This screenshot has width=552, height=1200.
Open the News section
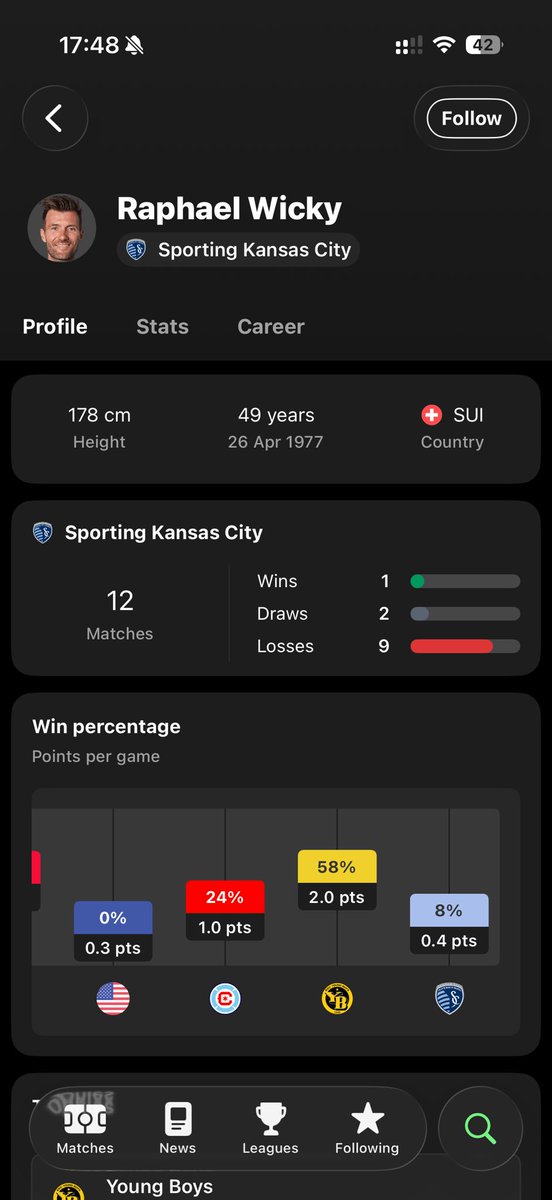point(178,1129)
